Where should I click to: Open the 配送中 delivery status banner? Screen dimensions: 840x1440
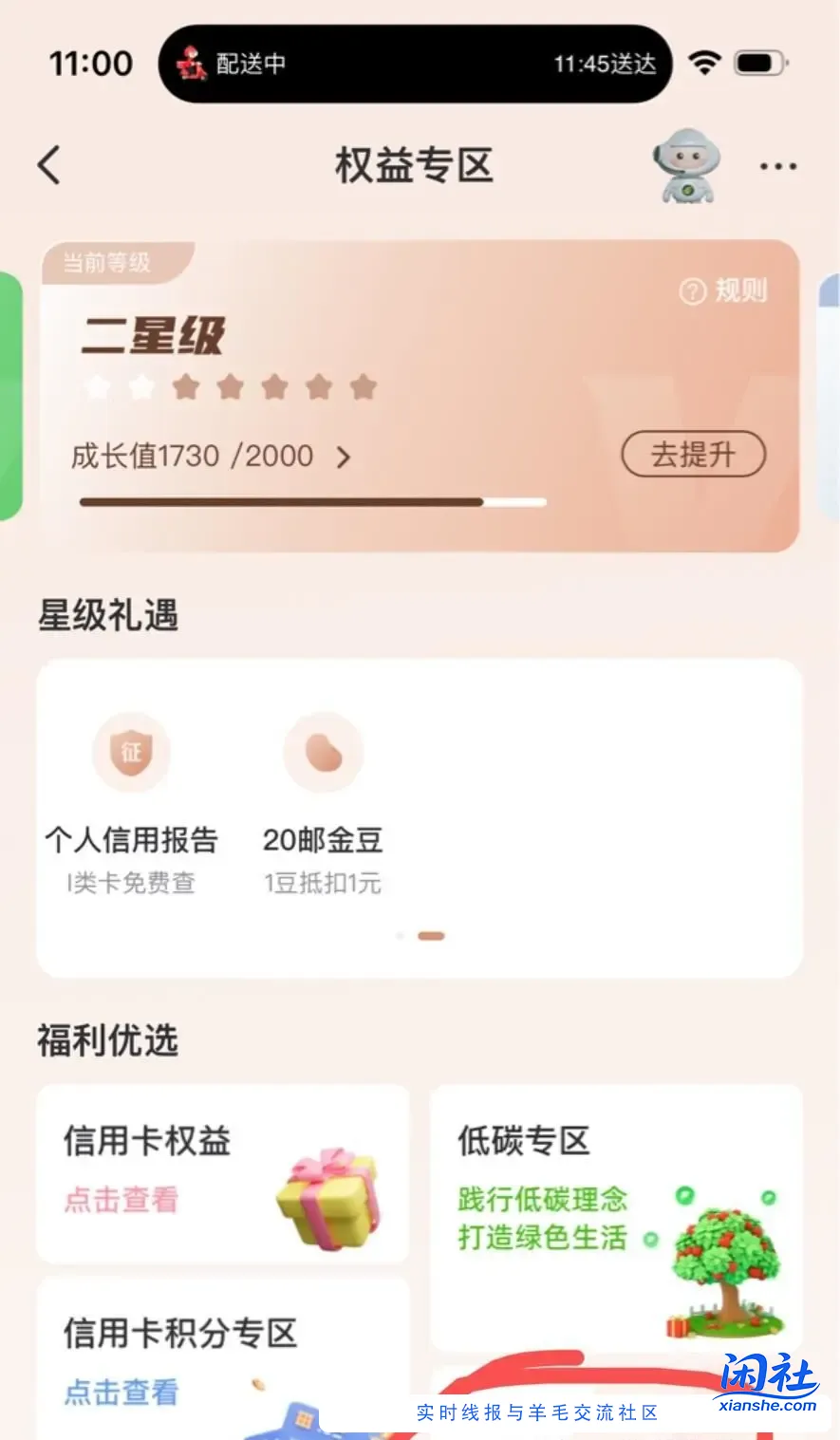(415, 63)
